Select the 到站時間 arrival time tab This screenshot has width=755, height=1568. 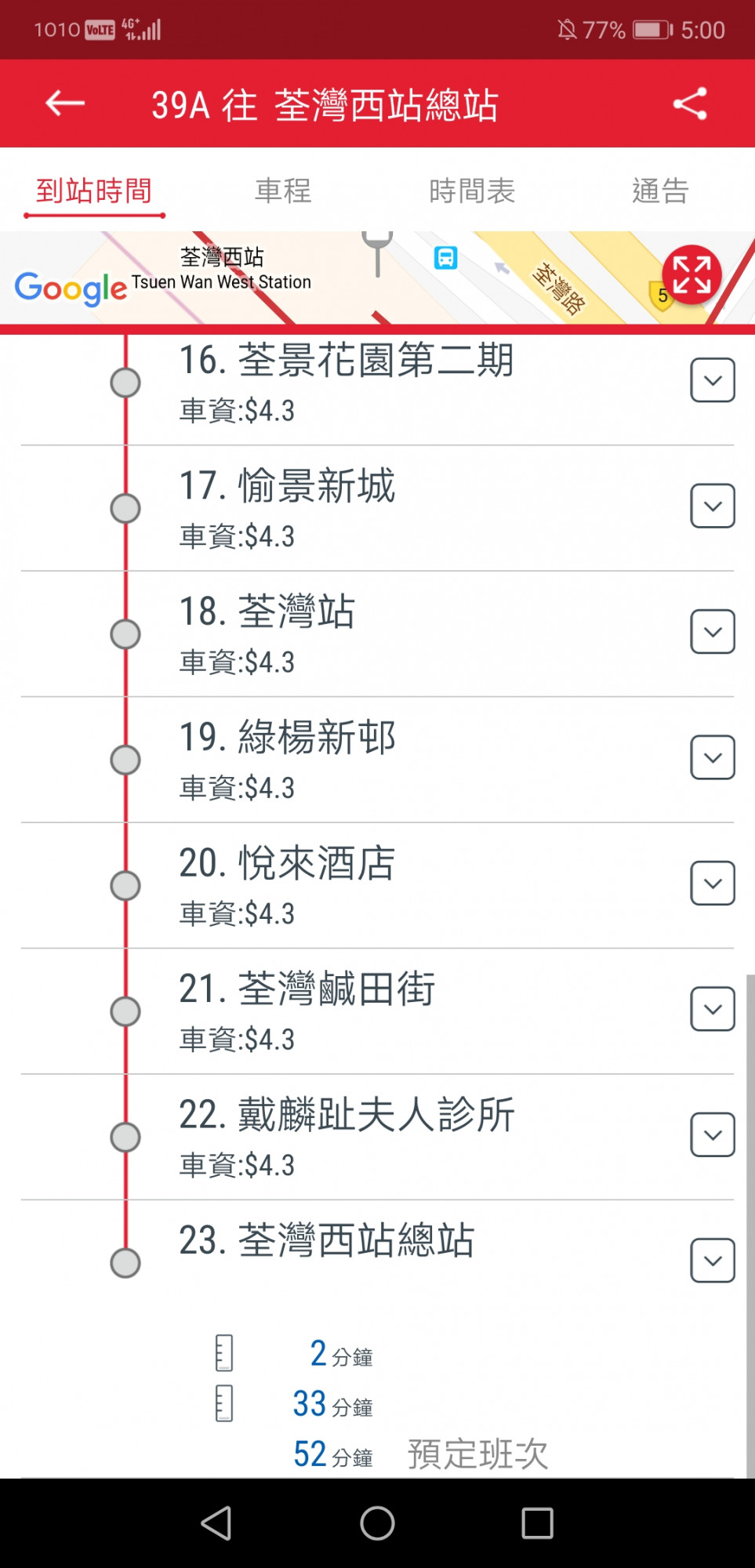[94, 191]
